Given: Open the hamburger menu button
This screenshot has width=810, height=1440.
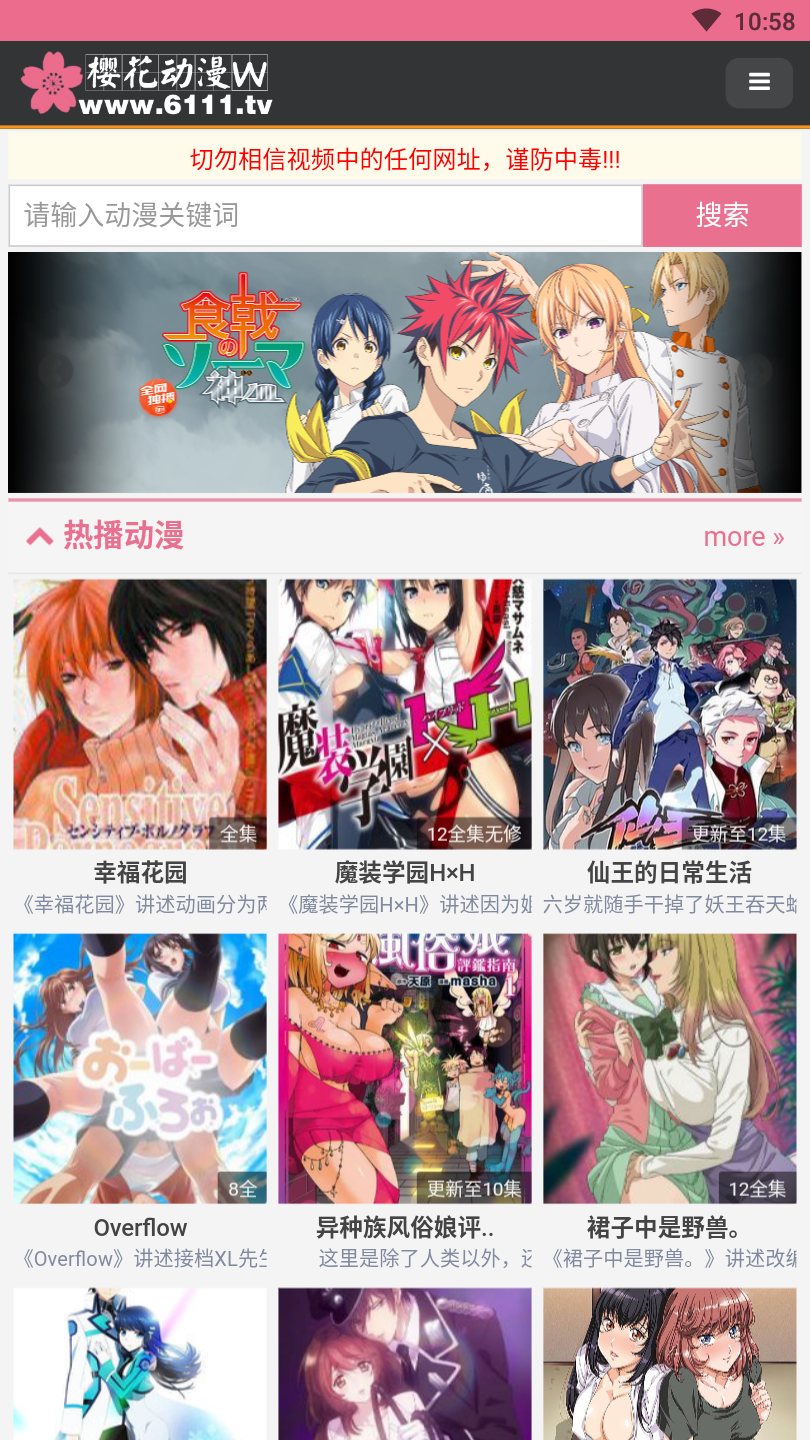Looking at the screenshot, I should 759,83.
